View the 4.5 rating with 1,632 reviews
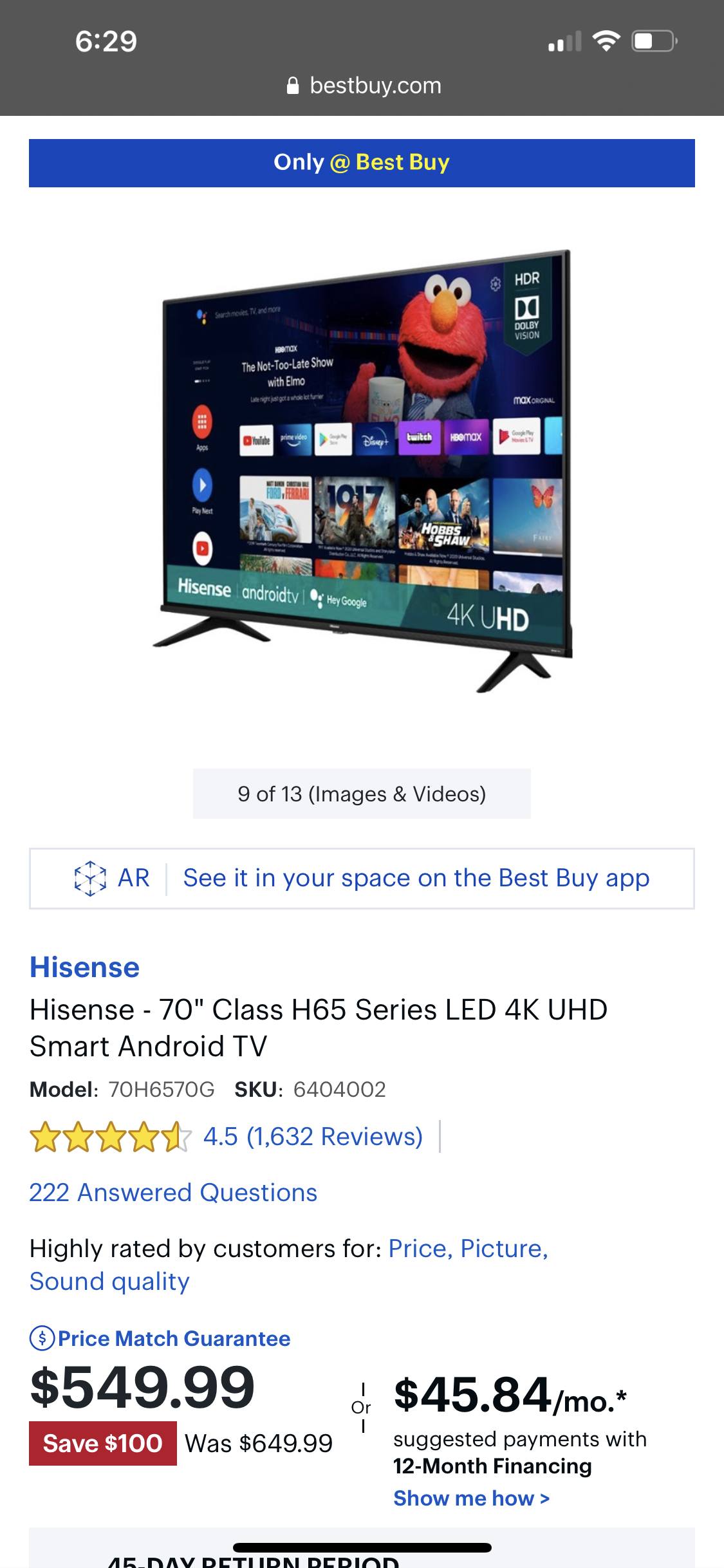Screen dimensions: 724x1568 click(x=227, y=1137)
